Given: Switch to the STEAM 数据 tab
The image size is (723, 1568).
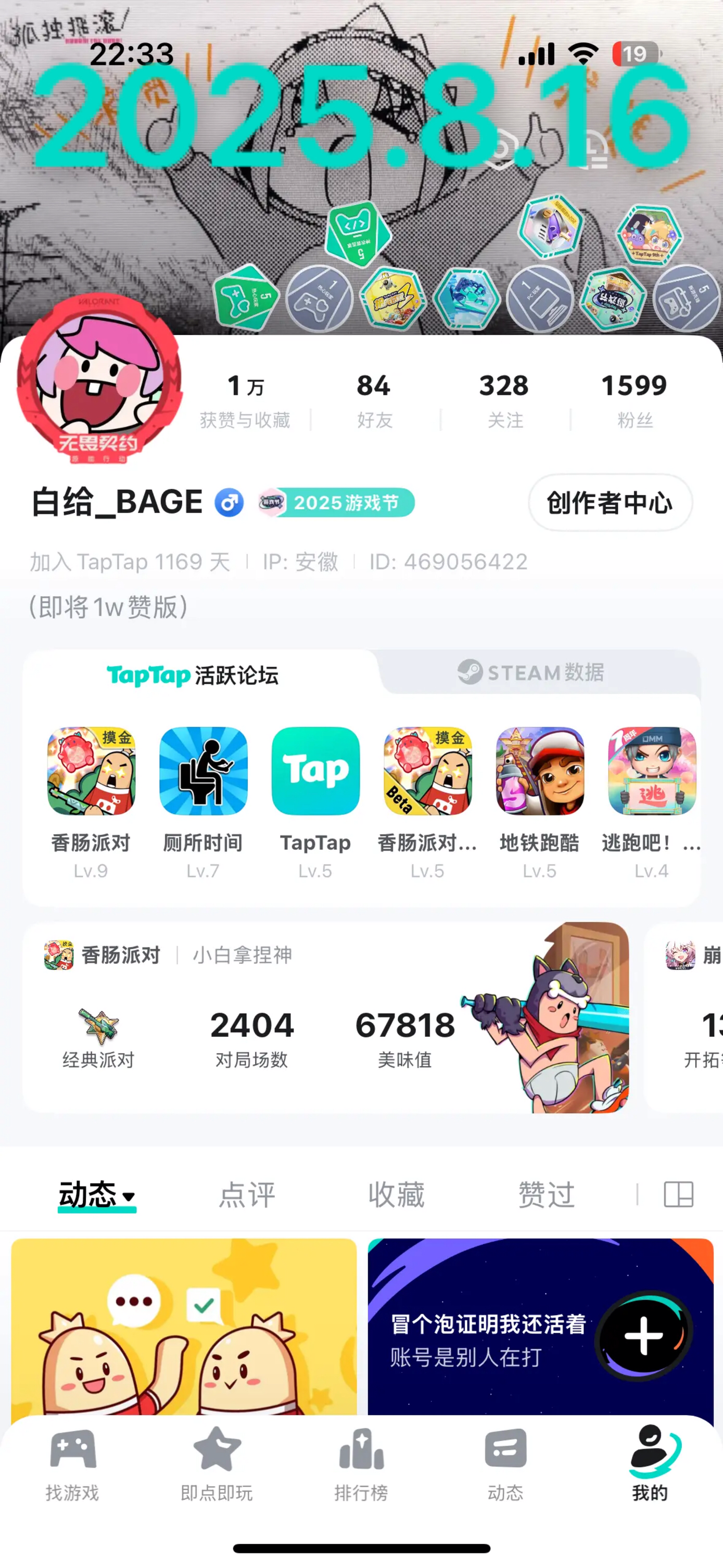Looking at the screenshot, I should (x=531, y=672).
